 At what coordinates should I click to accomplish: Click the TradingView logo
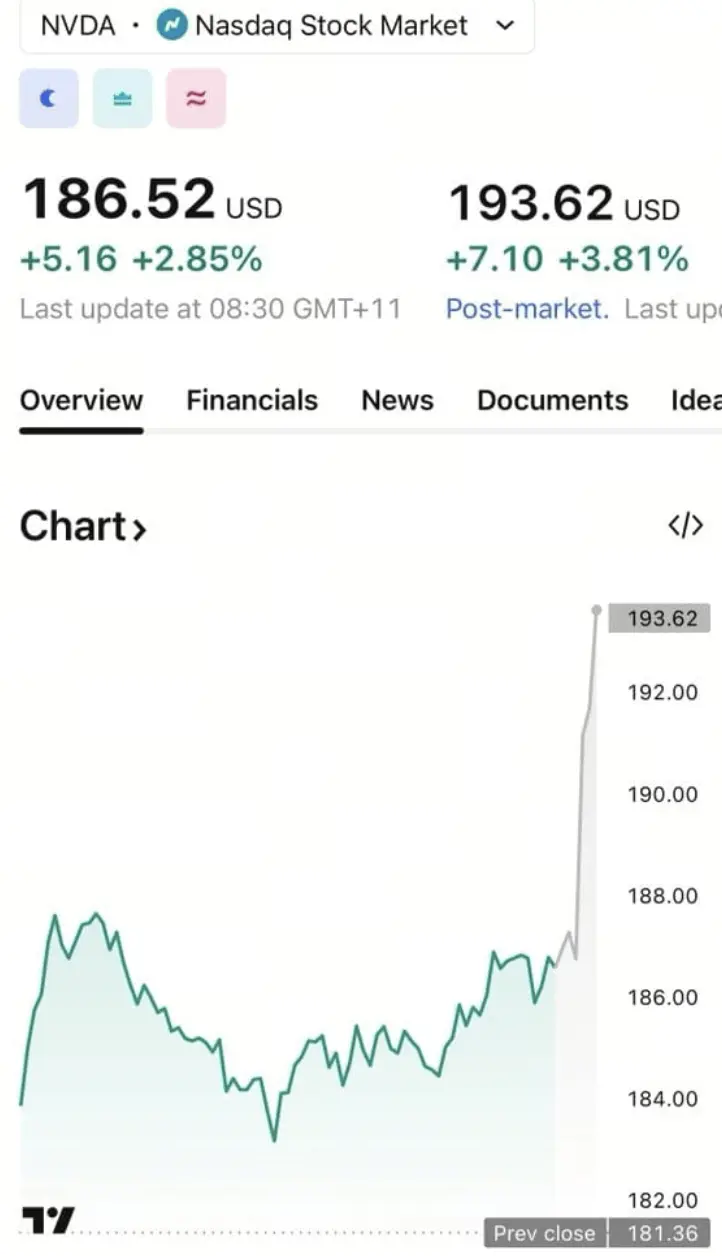50,1223
